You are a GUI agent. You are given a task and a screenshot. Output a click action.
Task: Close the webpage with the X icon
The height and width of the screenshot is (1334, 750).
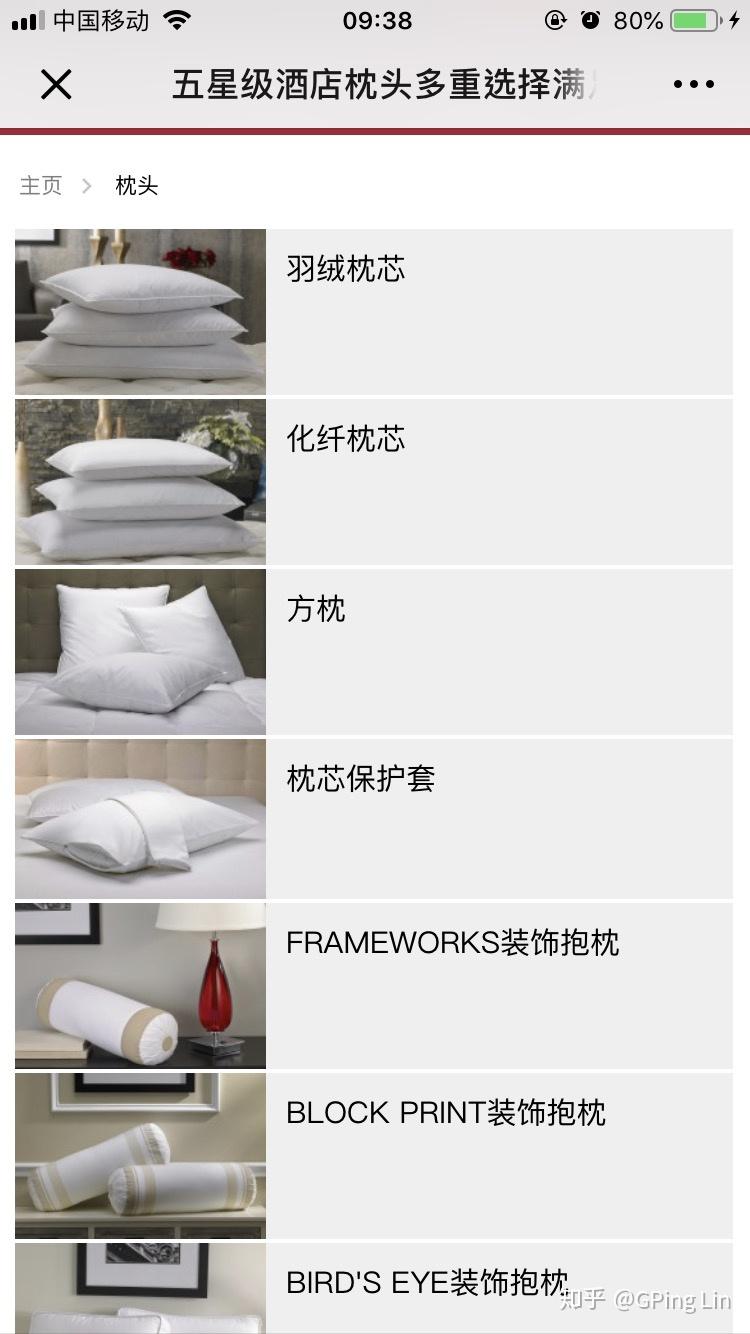(56, 84)
